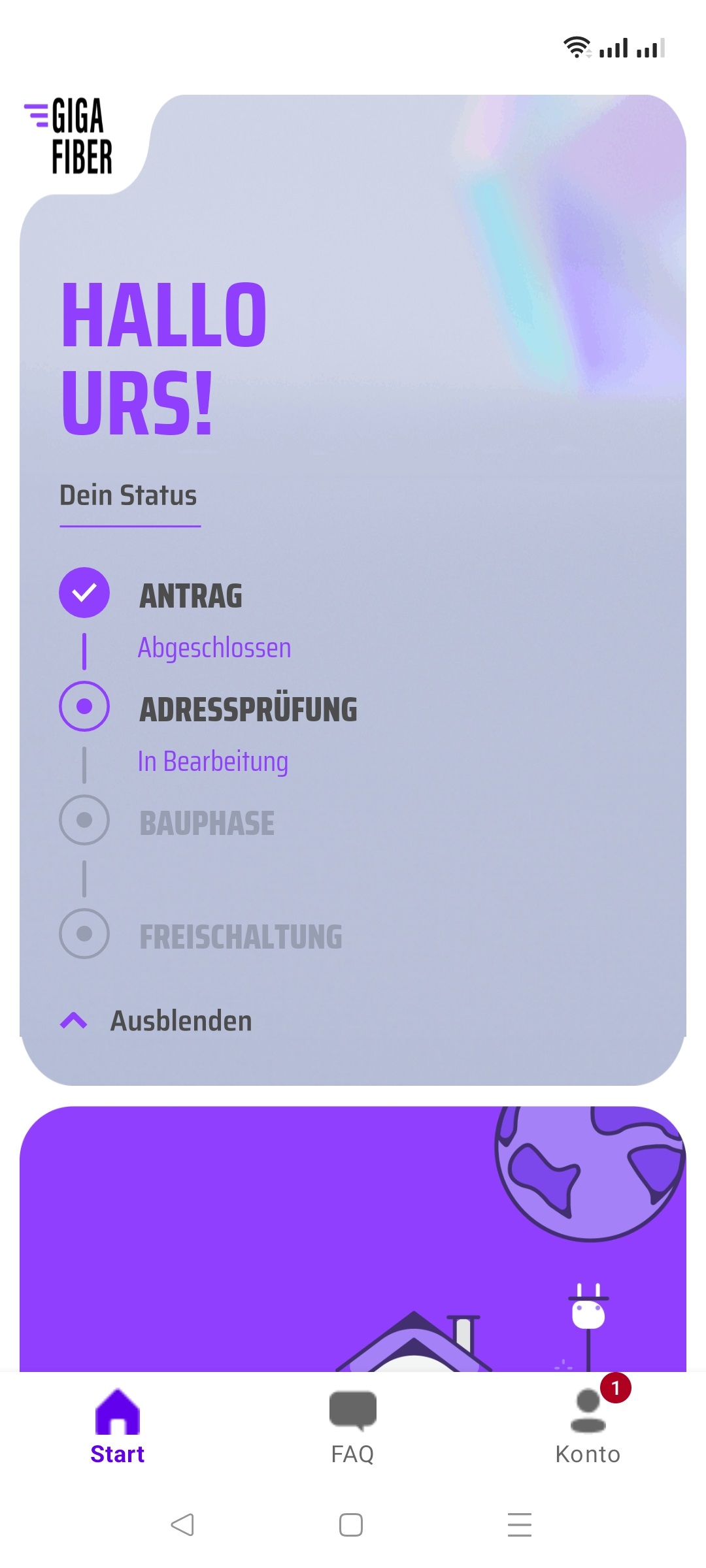
Task: Open the purple house illustration card
Action: pyautogui.click(x=353, y=1241)
